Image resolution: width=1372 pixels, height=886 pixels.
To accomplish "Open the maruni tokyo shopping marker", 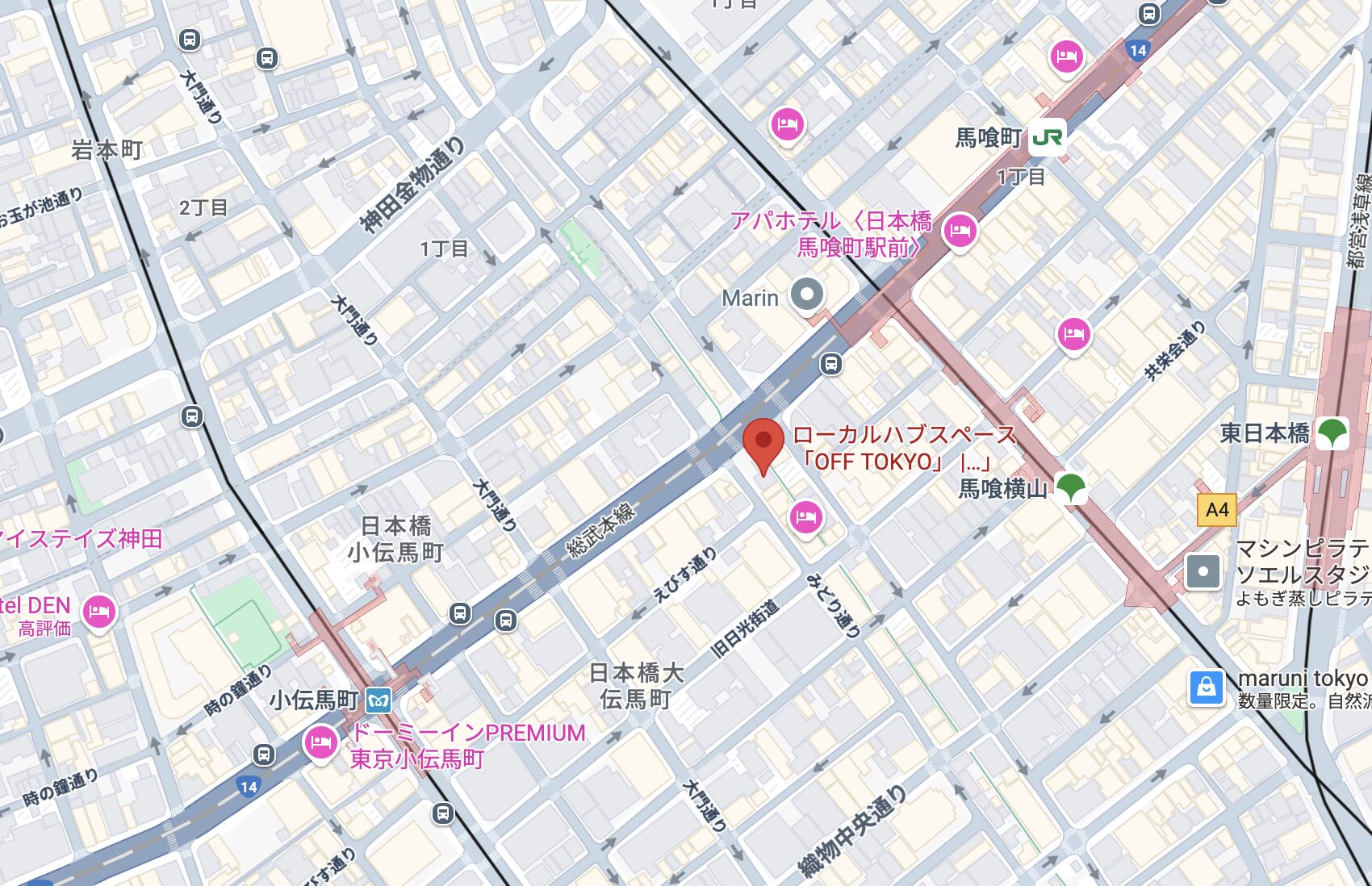I will [1206, 687].
